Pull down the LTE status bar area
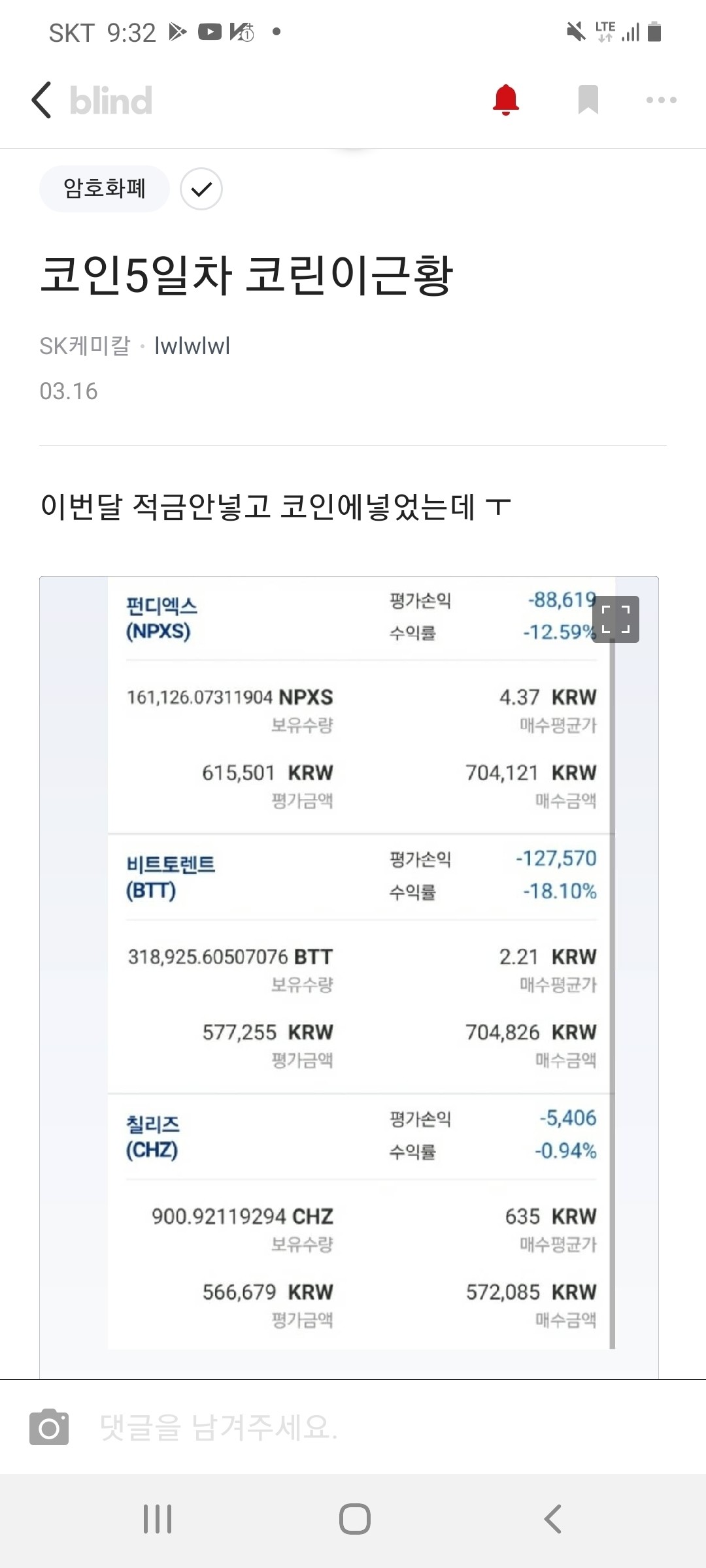This screenshot has width=706, height=1568. coord(605,31)
